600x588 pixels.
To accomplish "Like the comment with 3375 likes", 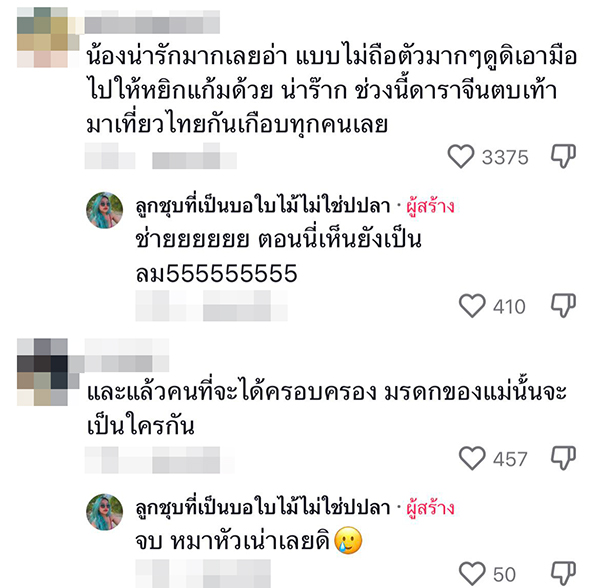I will coord(461,157).
